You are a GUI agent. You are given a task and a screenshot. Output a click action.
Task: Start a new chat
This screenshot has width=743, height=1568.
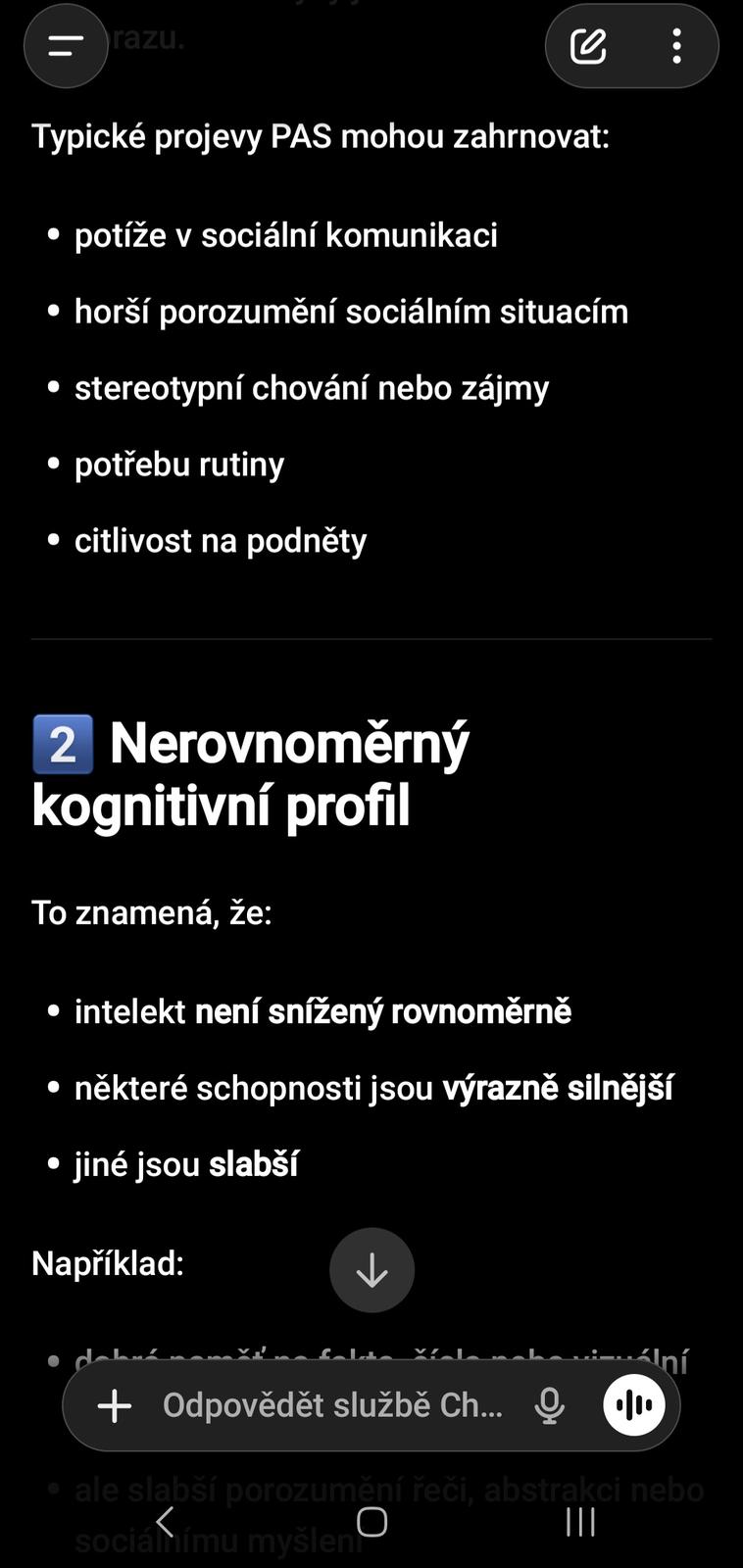pyautogui.click(x=589, y=46)
